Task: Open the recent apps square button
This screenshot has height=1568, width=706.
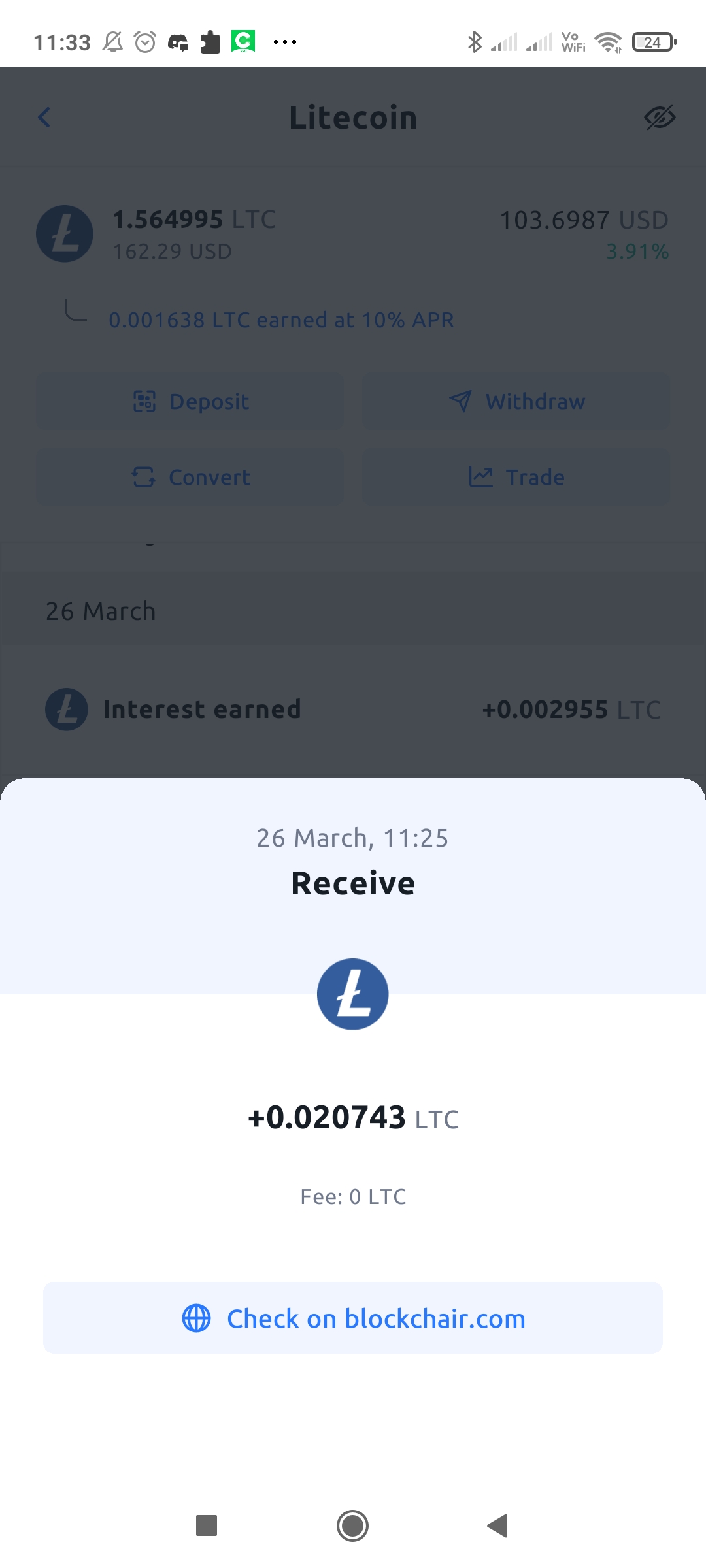Action: click(x=207, y=1526)
